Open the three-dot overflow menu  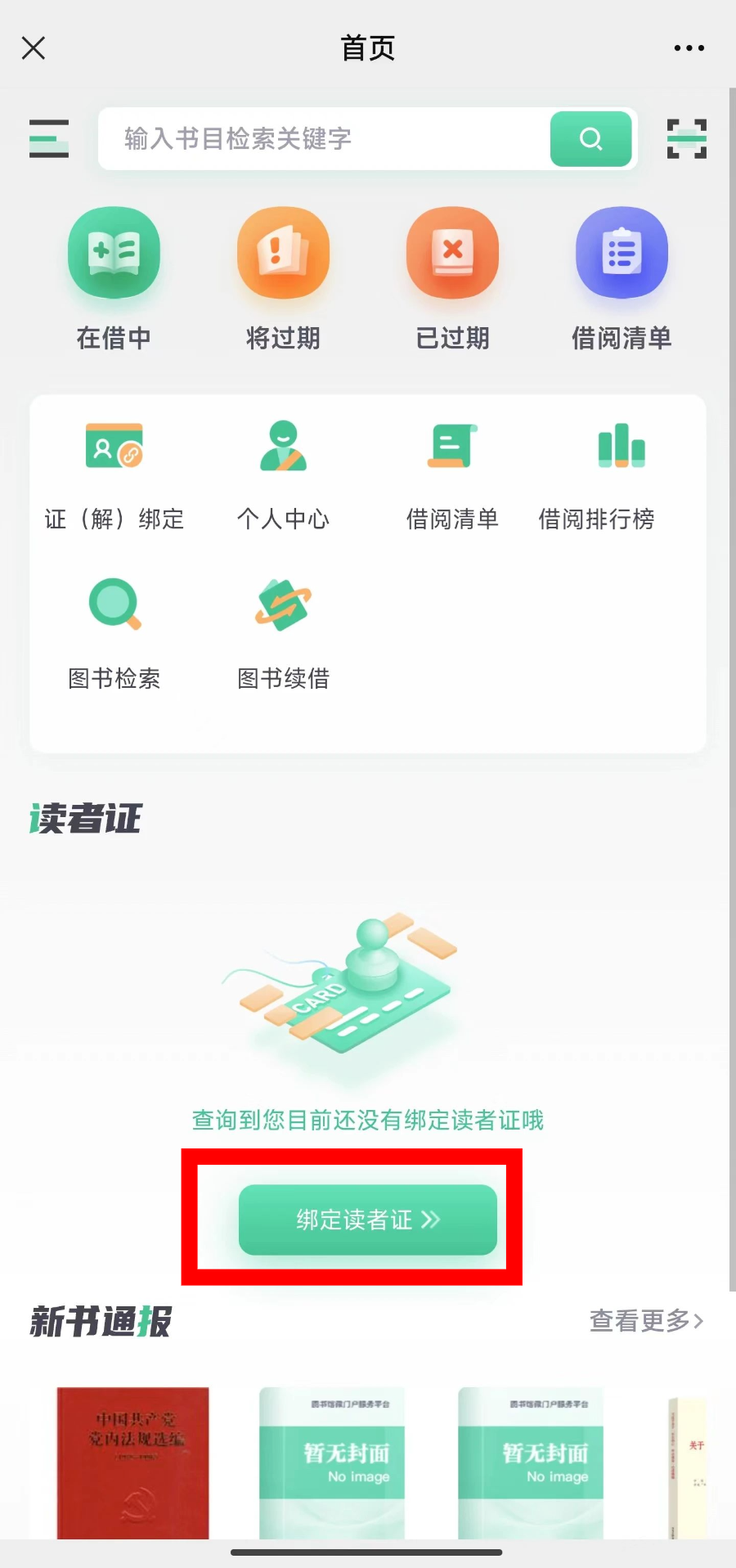pyautogui.click(x=689, y=48)
